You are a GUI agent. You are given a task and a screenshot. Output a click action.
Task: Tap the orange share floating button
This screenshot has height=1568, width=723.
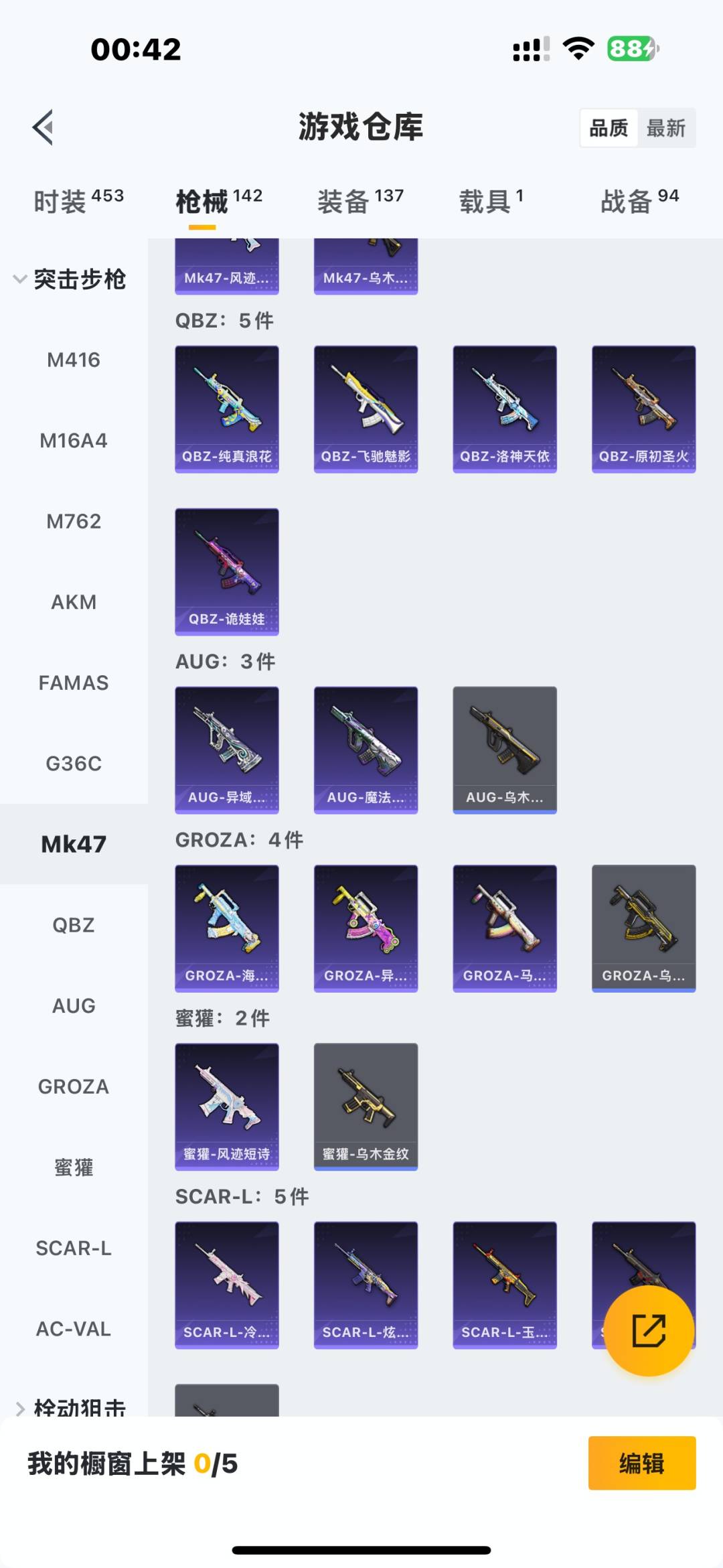coord(649,1330)
